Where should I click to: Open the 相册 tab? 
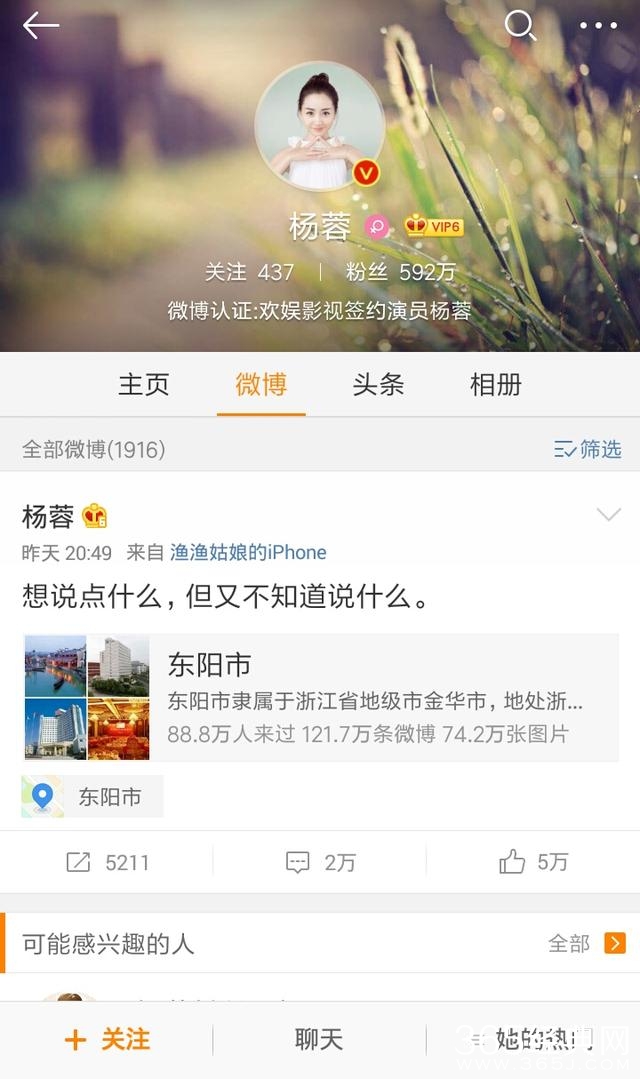(496, 385)
